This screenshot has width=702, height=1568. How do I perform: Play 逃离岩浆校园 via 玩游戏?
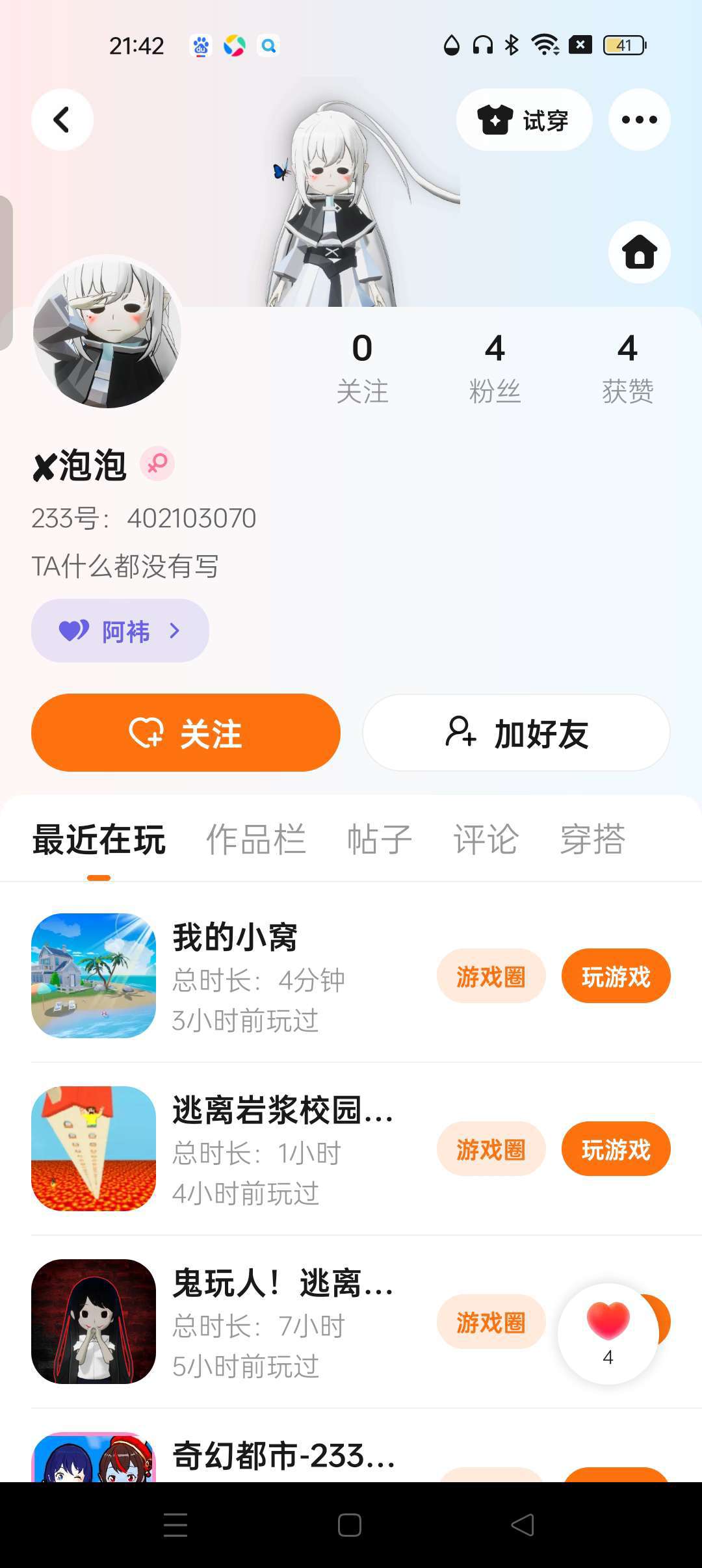pyautogui.click(x=616, y=1149)
